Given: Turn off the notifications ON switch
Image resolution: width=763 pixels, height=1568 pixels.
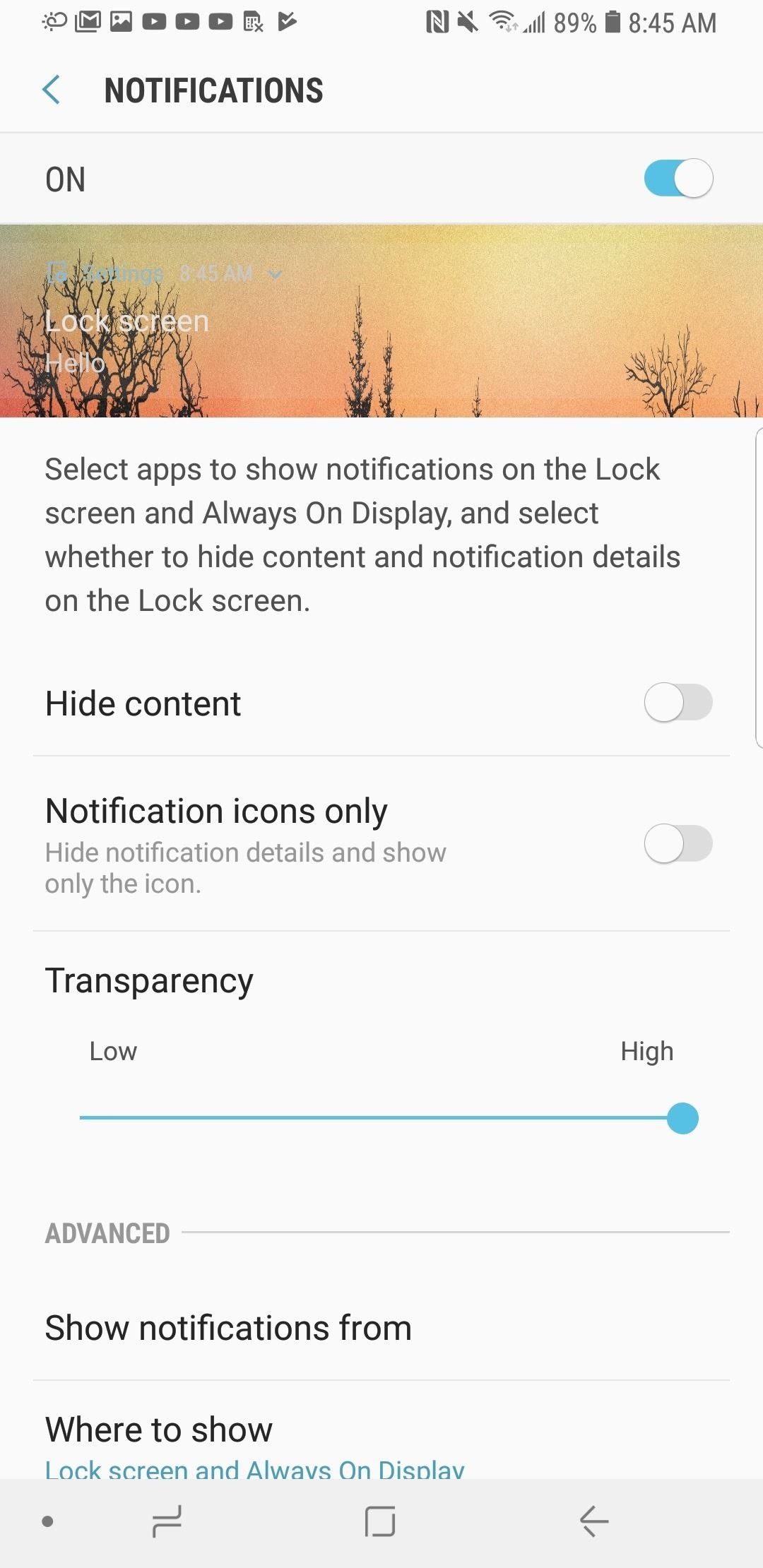Looking at the screenshot, I should point(678,178).
